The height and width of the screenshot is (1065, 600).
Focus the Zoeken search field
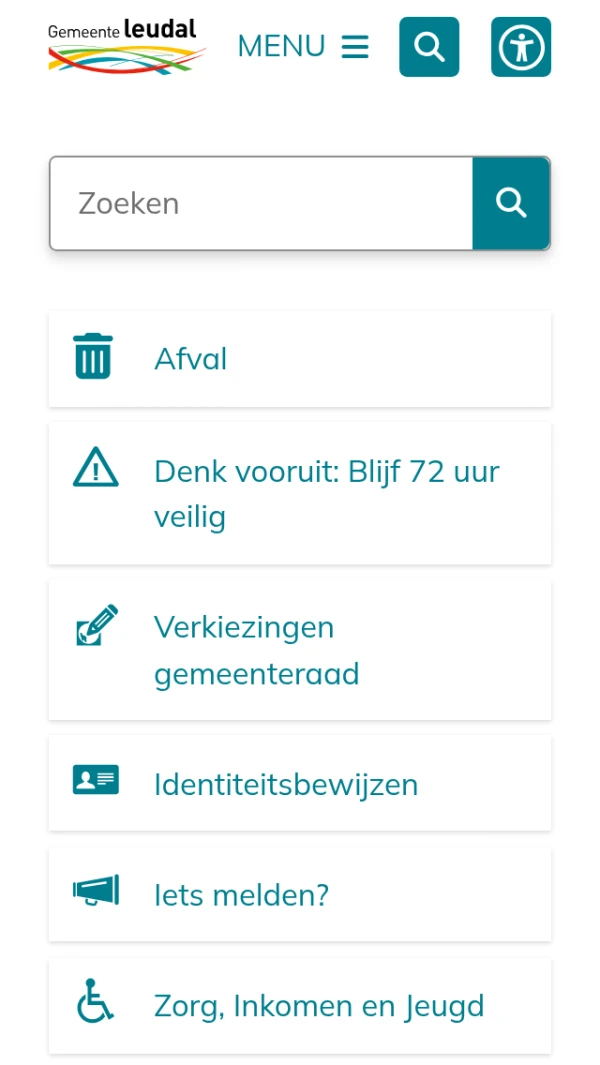coord(261,203)
